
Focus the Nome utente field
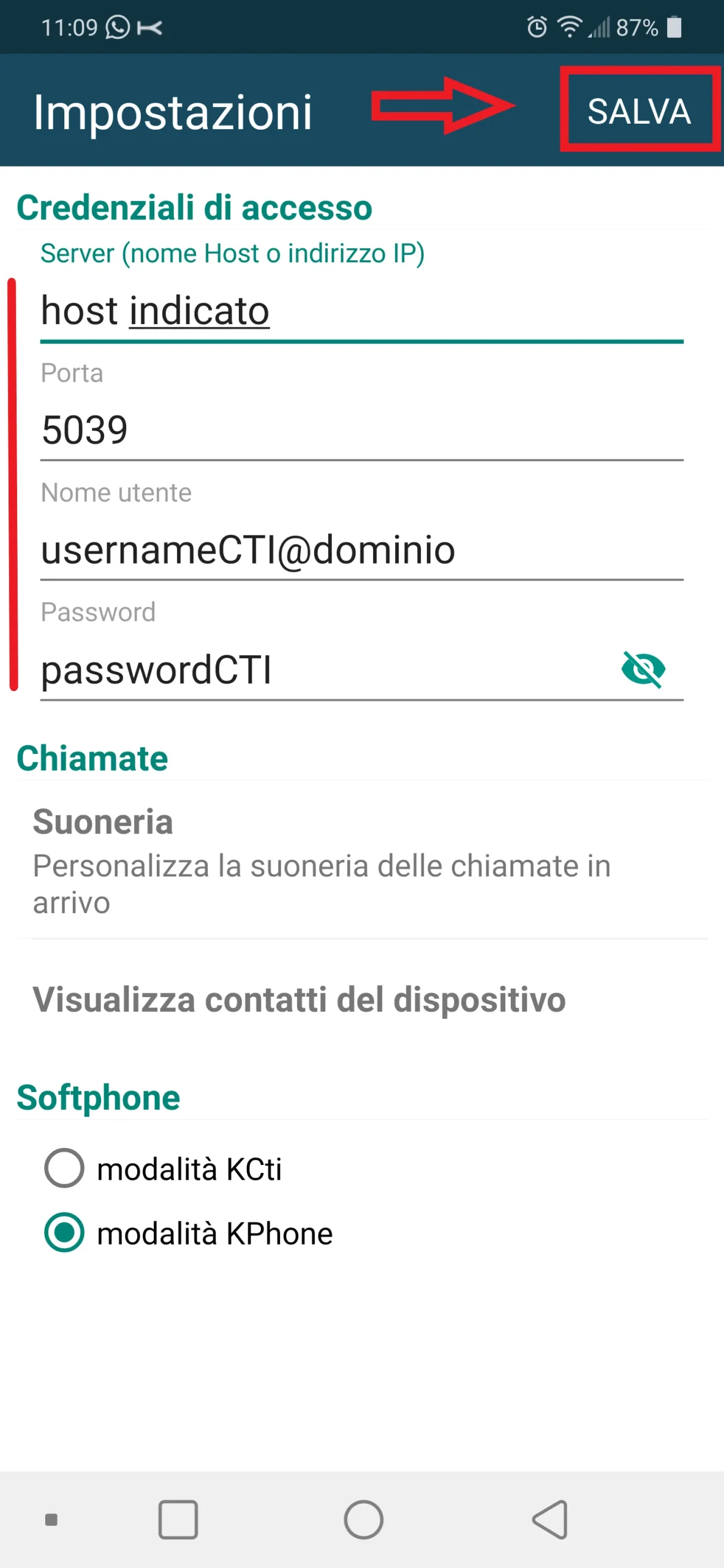(361, 549)
